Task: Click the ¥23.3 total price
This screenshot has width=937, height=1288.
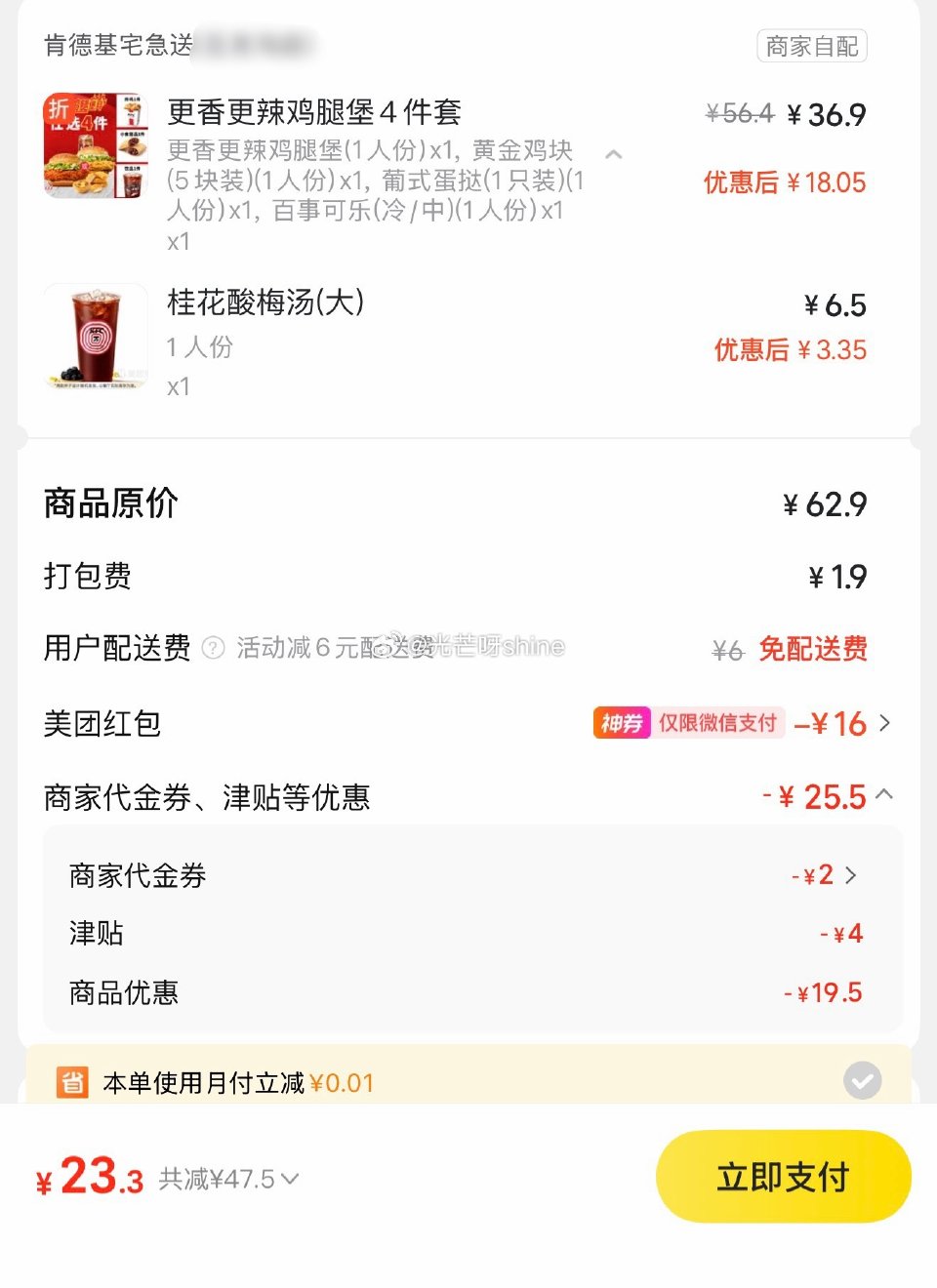Action: pyautogui.click(x=89, y=1176)
